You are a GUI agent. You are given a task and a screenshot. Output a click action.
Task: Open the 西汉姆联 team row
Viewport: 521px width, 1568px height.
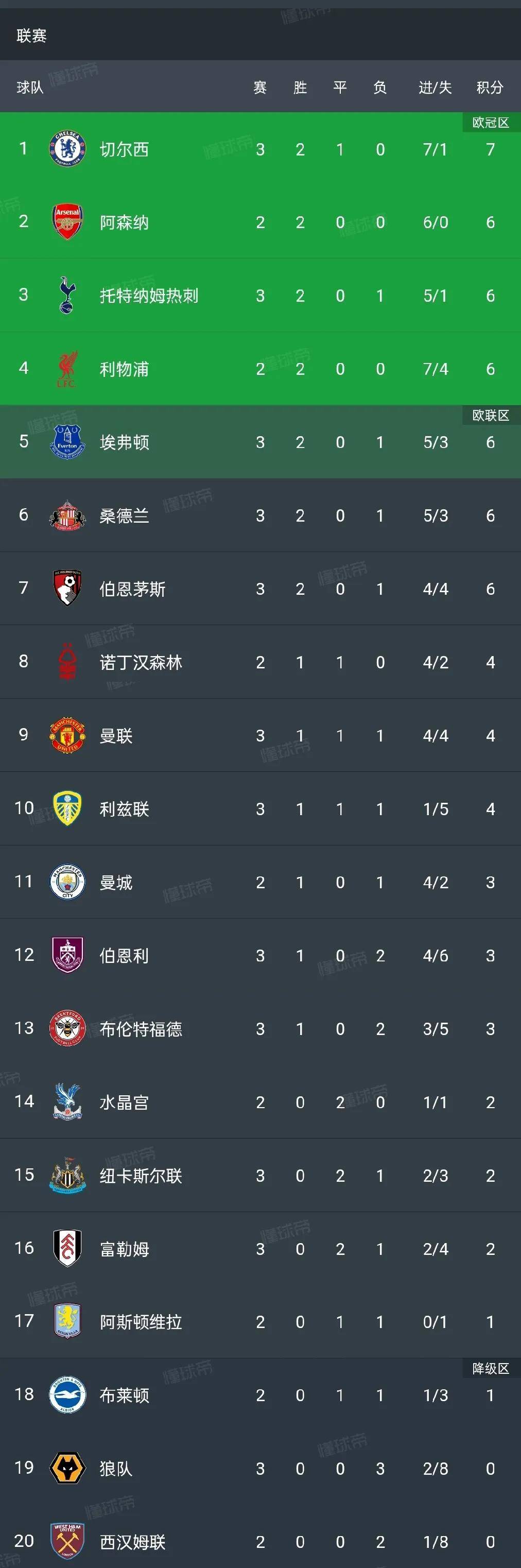[x=133, y=1542]
